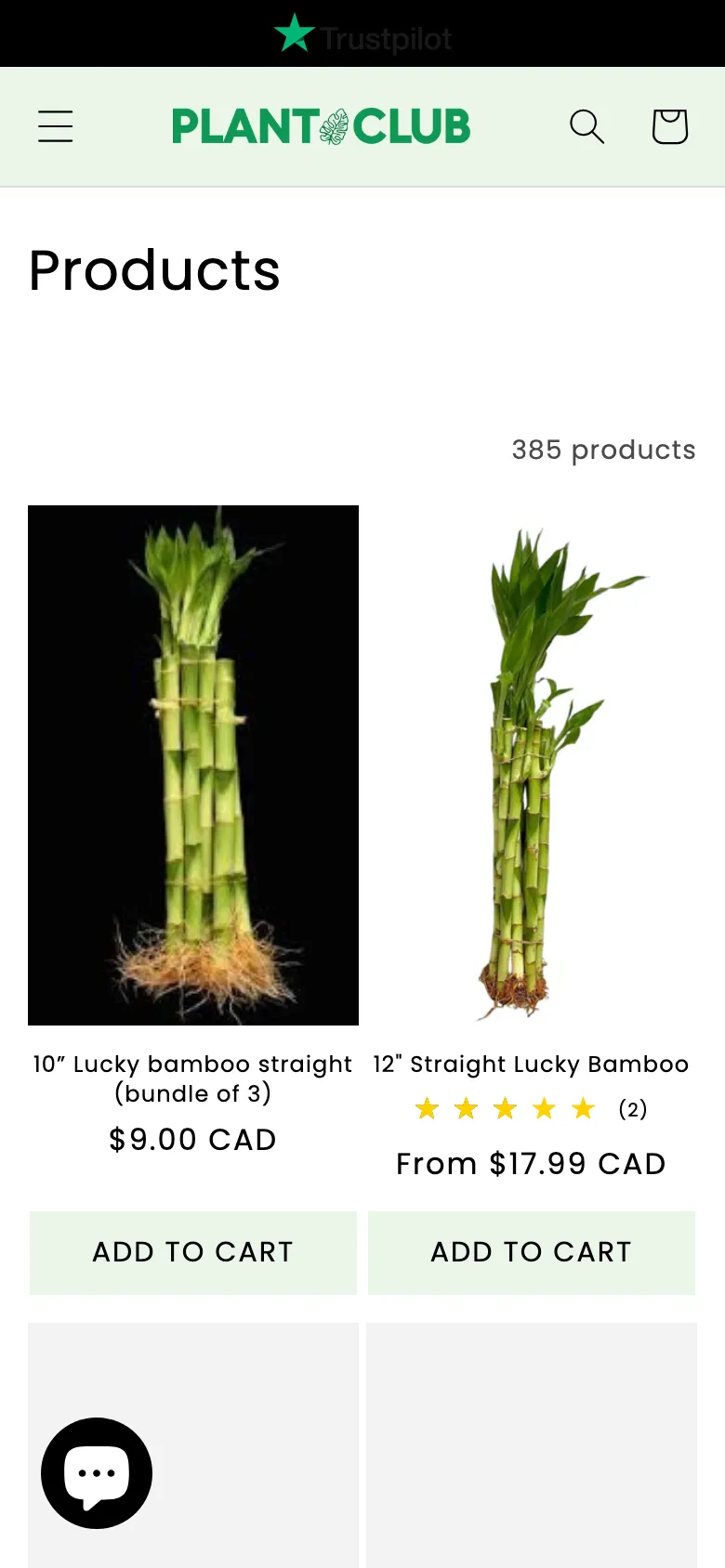Image resolution: width=725 pixels, height=1568 pixels.
Task: Open the 12" Straight Lucky Bamboo product image
Action: (x=532, y=764)
